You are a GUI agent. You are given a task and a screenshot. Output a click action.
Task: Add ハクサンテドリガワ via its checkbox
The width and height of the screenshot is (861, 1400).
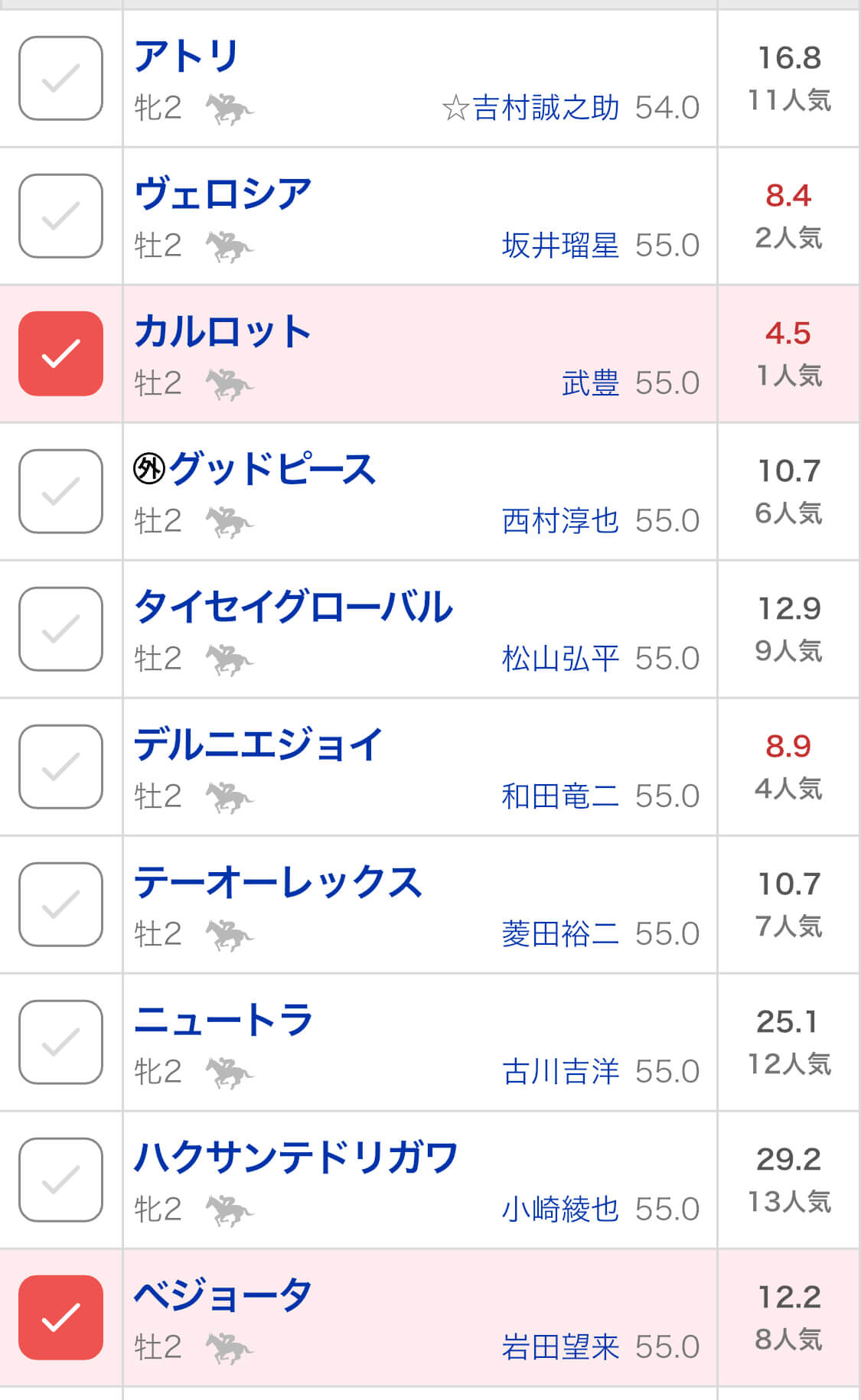coord(60,1180)
